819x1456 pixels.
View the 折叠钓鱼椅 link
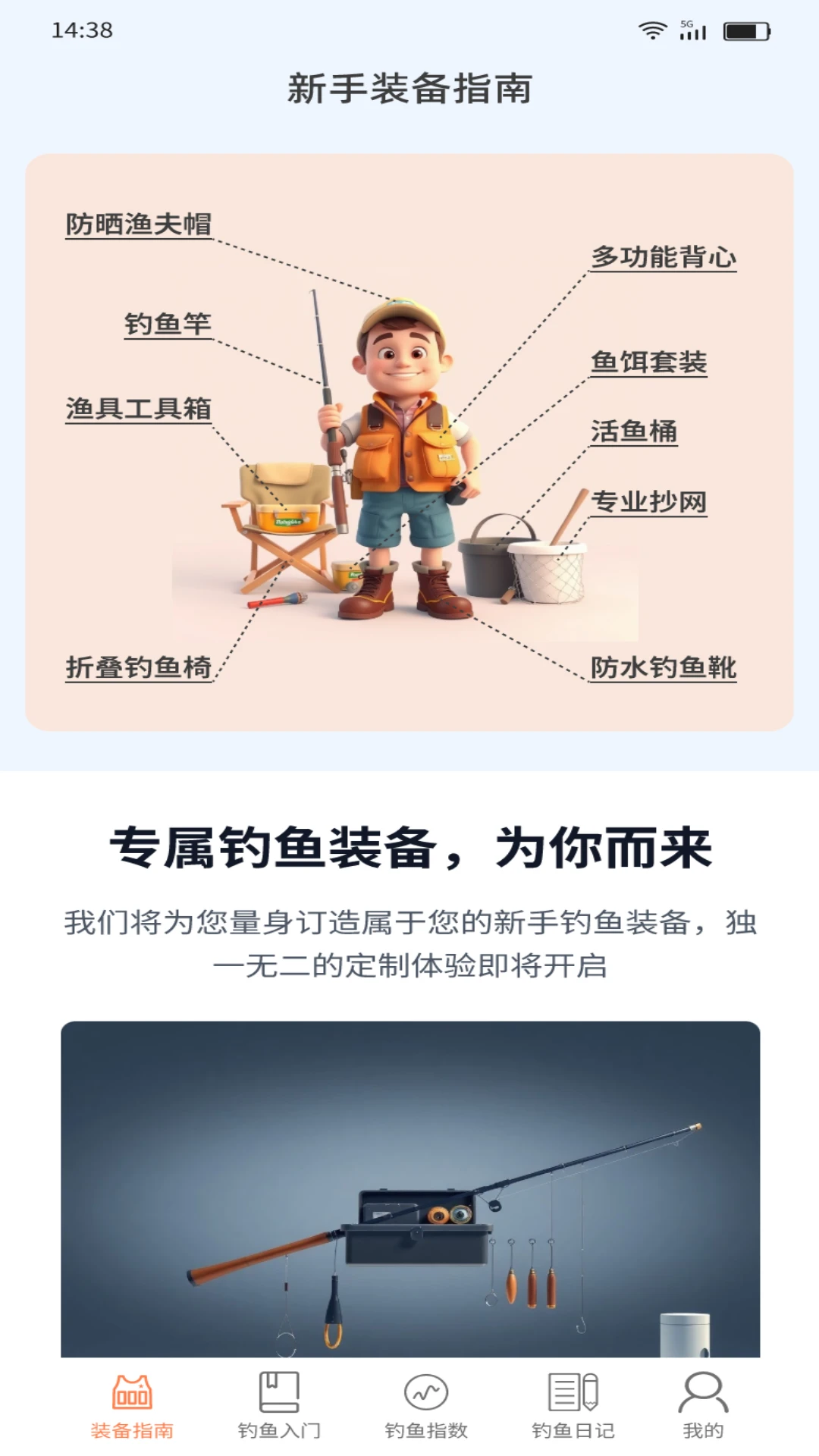(x=138, y=667)
